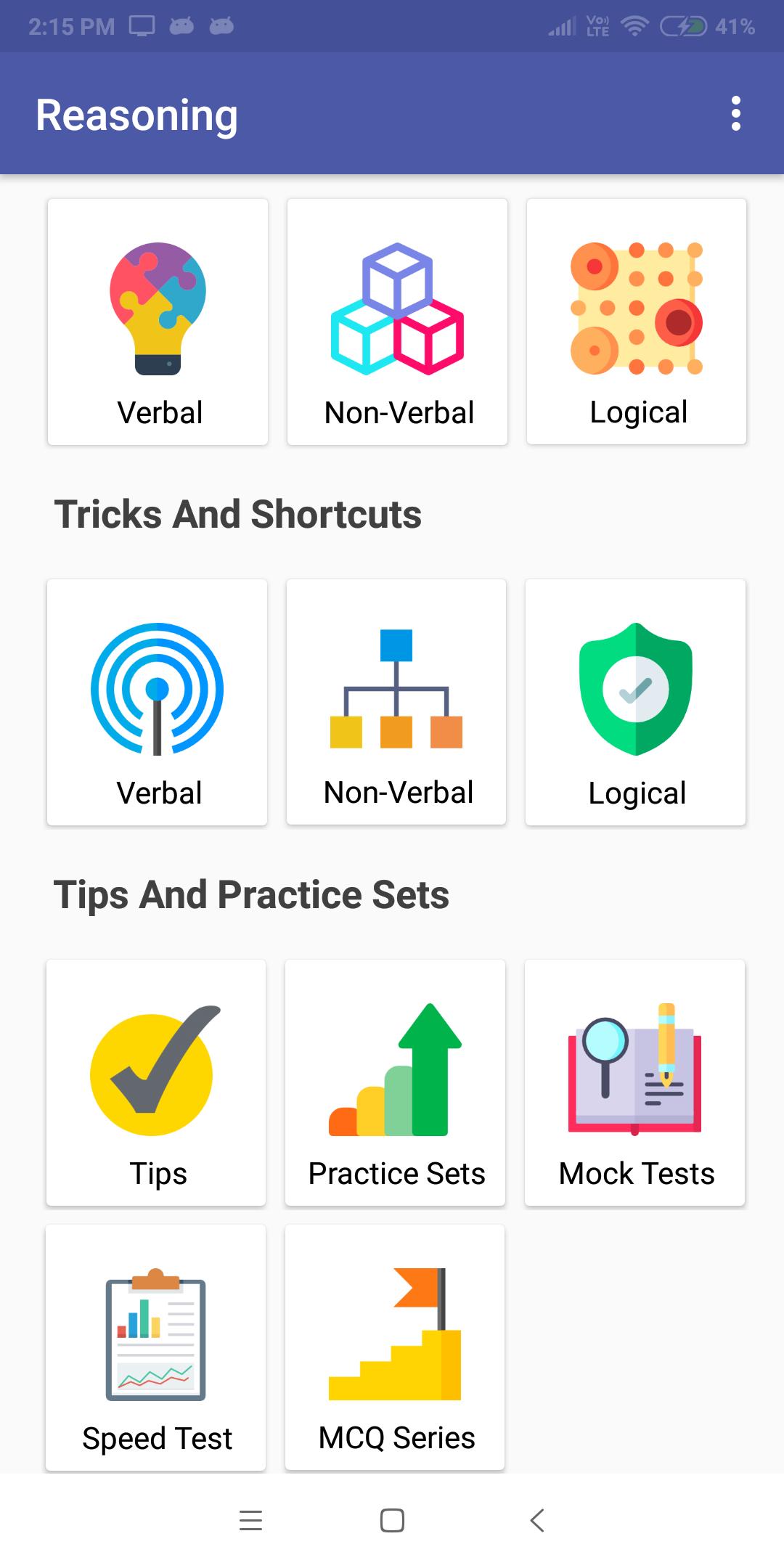Select the Non-Verbal card with the cubes

pos(397,322)
